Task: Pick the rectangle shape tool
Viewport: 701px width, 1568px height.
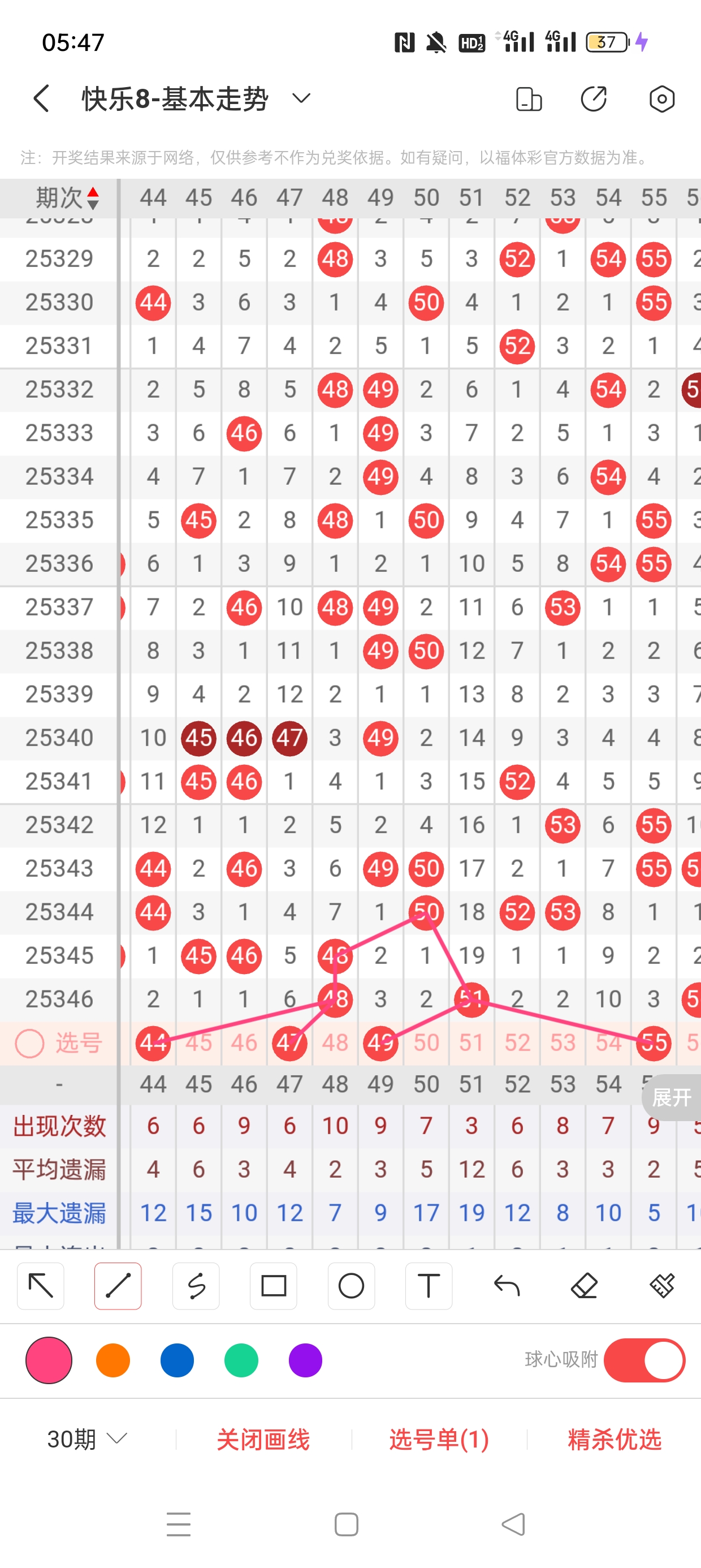Action: (273, 1286)
